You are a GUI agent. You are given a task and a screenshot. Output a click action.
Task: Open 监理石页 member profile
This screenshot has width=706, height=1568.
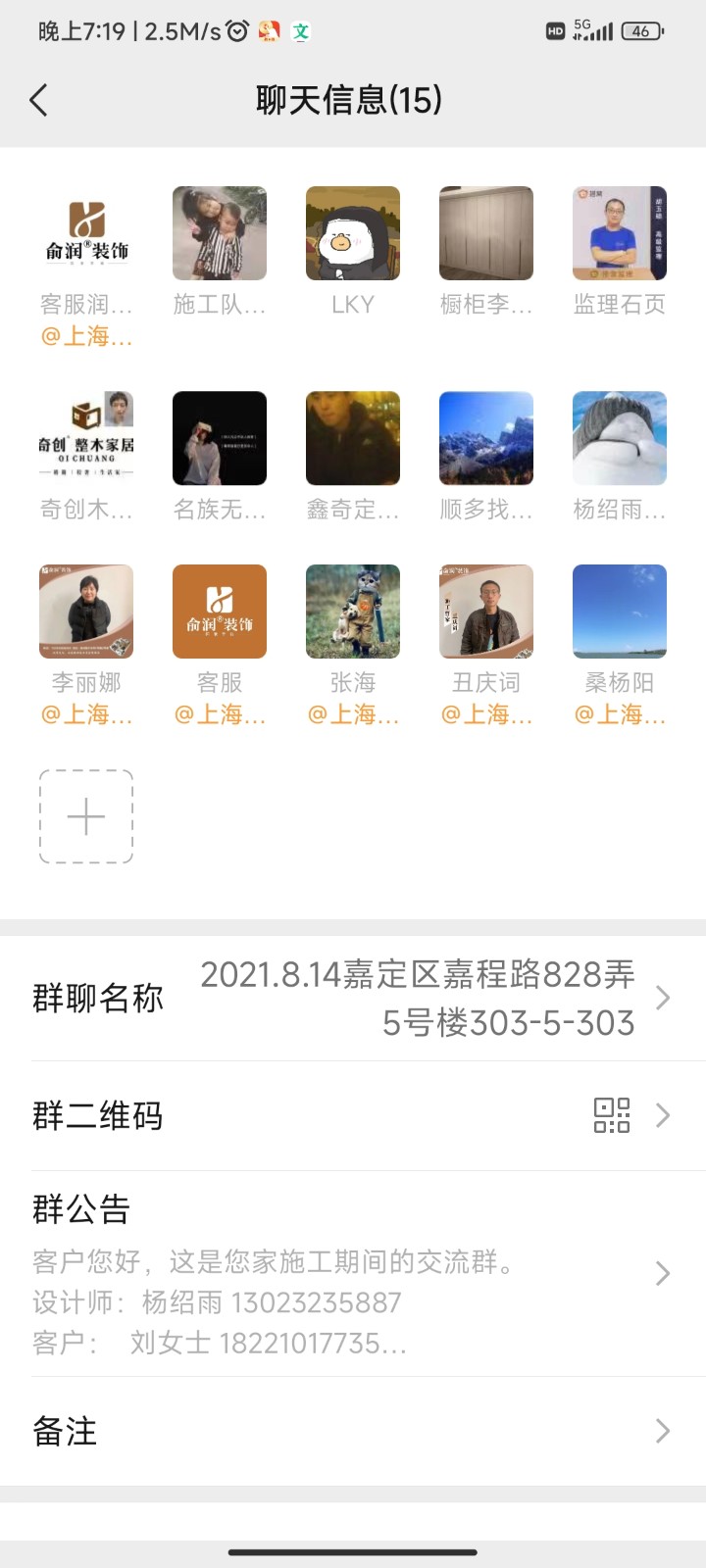point(620,233)
